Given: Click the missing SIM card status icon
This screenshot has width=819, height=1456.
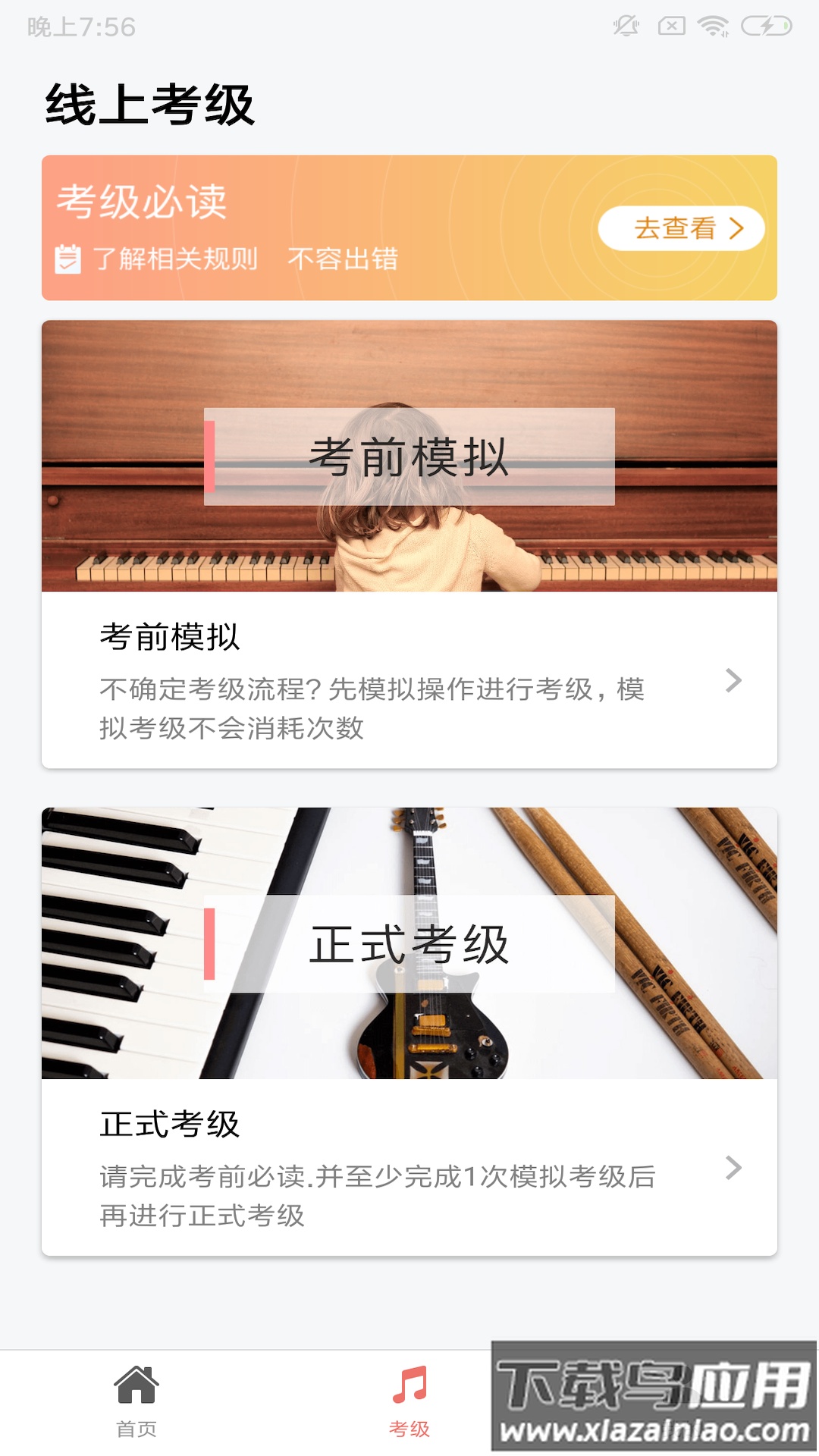Looking at the screenshot, I should point(670,25).
